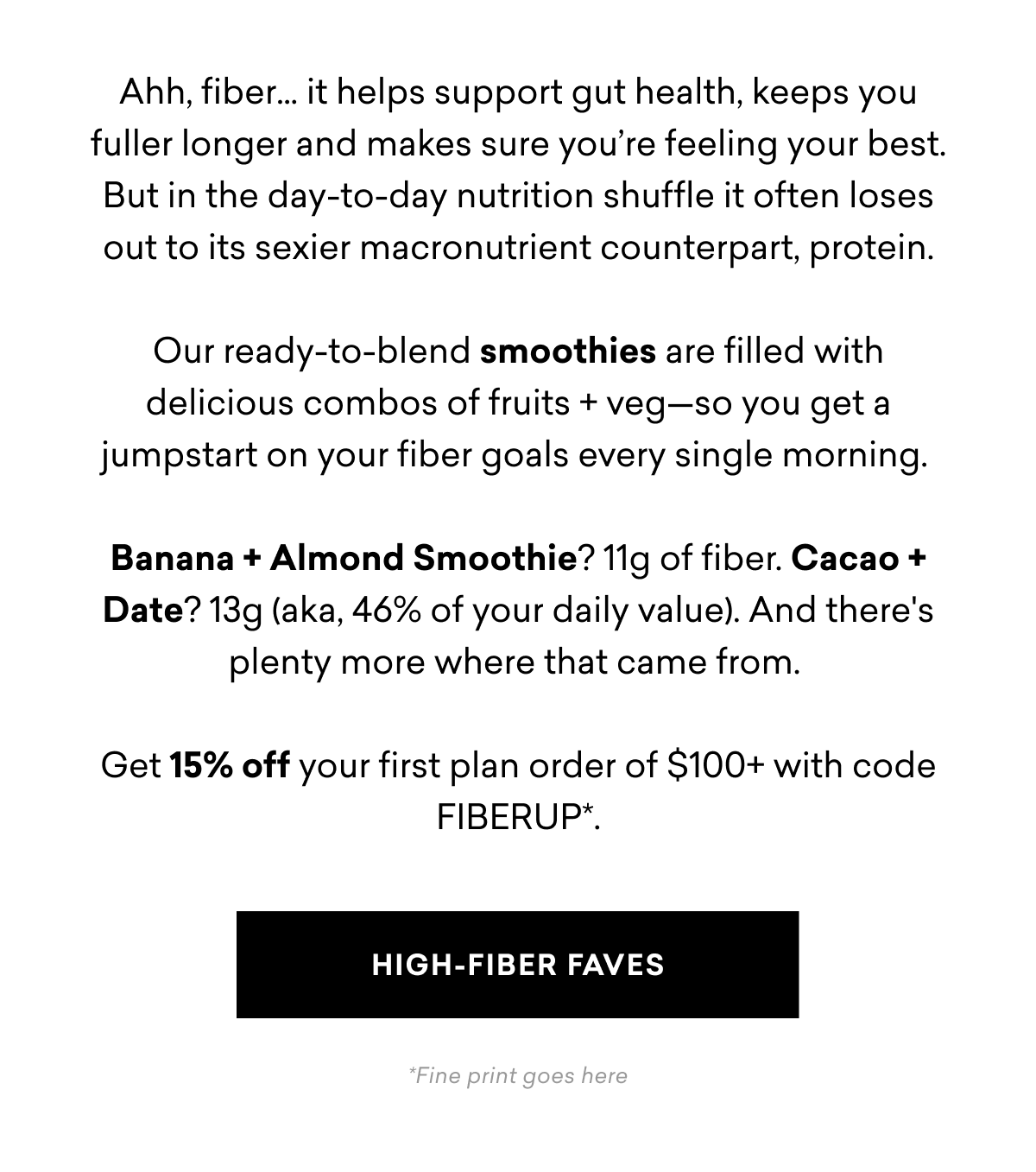1036x1172 pixels.
Task: Click the Get 15% off sentence
Action: pos(518,765)
